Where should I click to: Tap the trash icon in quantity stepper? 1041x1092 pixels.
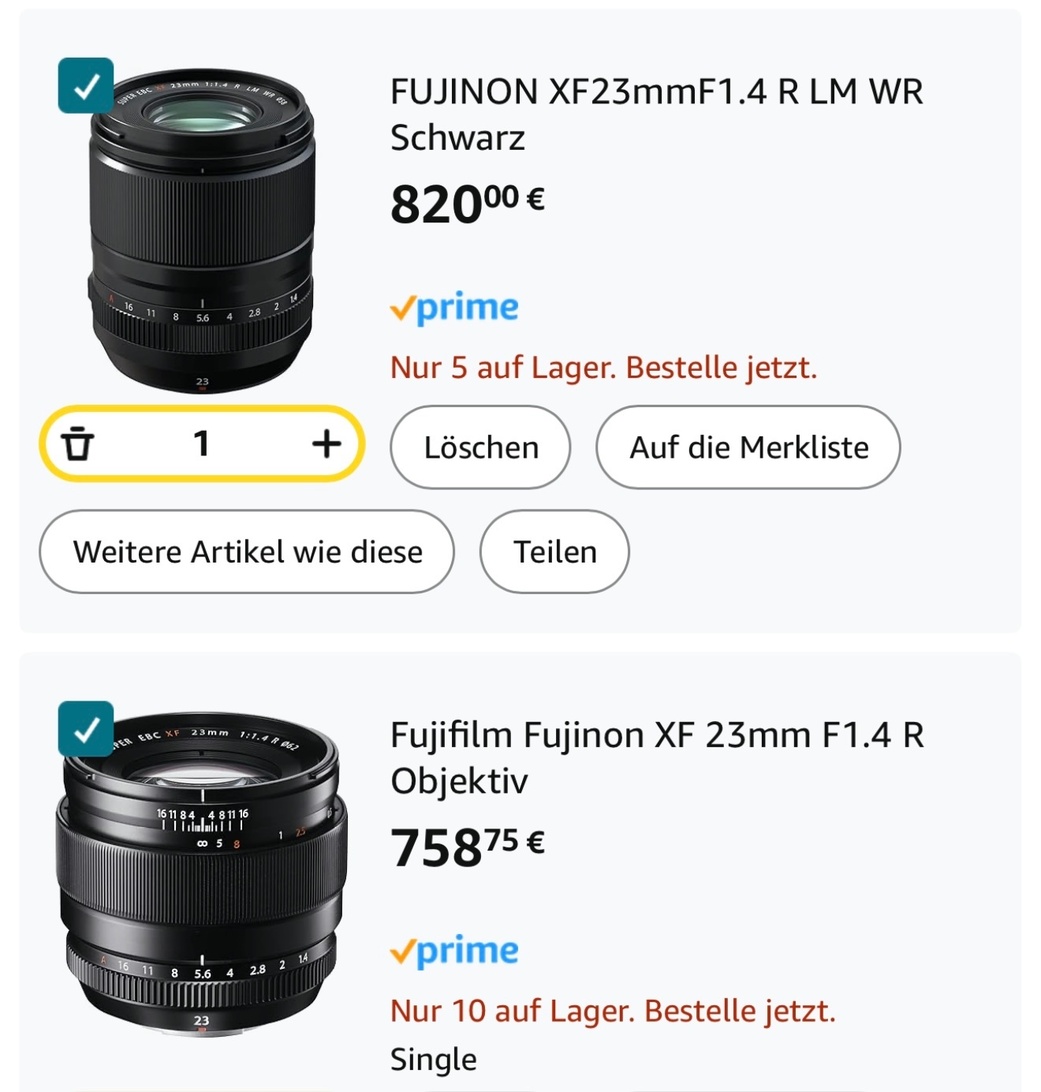[x=77, y=444]
